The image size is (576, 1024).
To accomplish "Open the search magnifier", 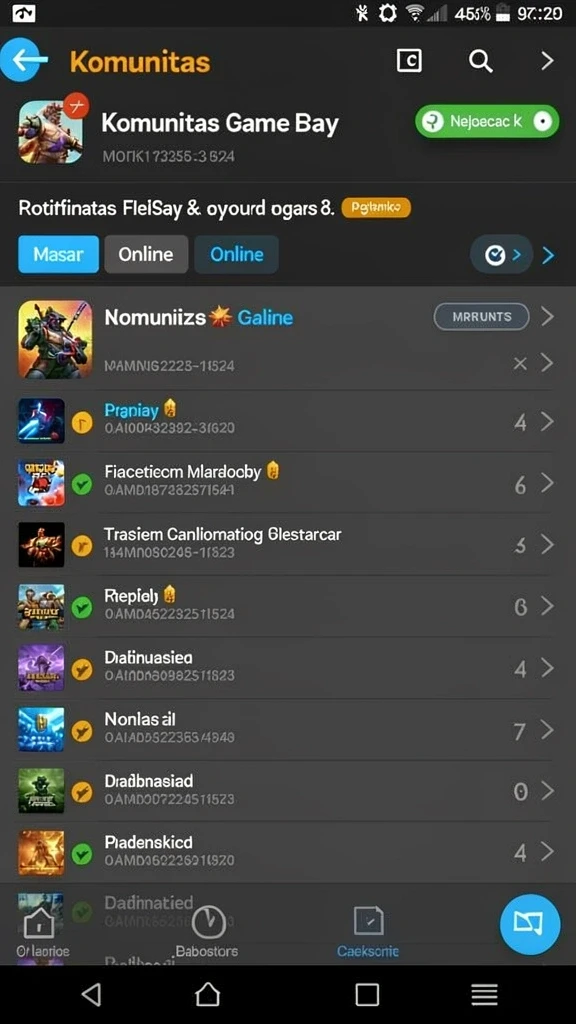I will tap(480, 61).
